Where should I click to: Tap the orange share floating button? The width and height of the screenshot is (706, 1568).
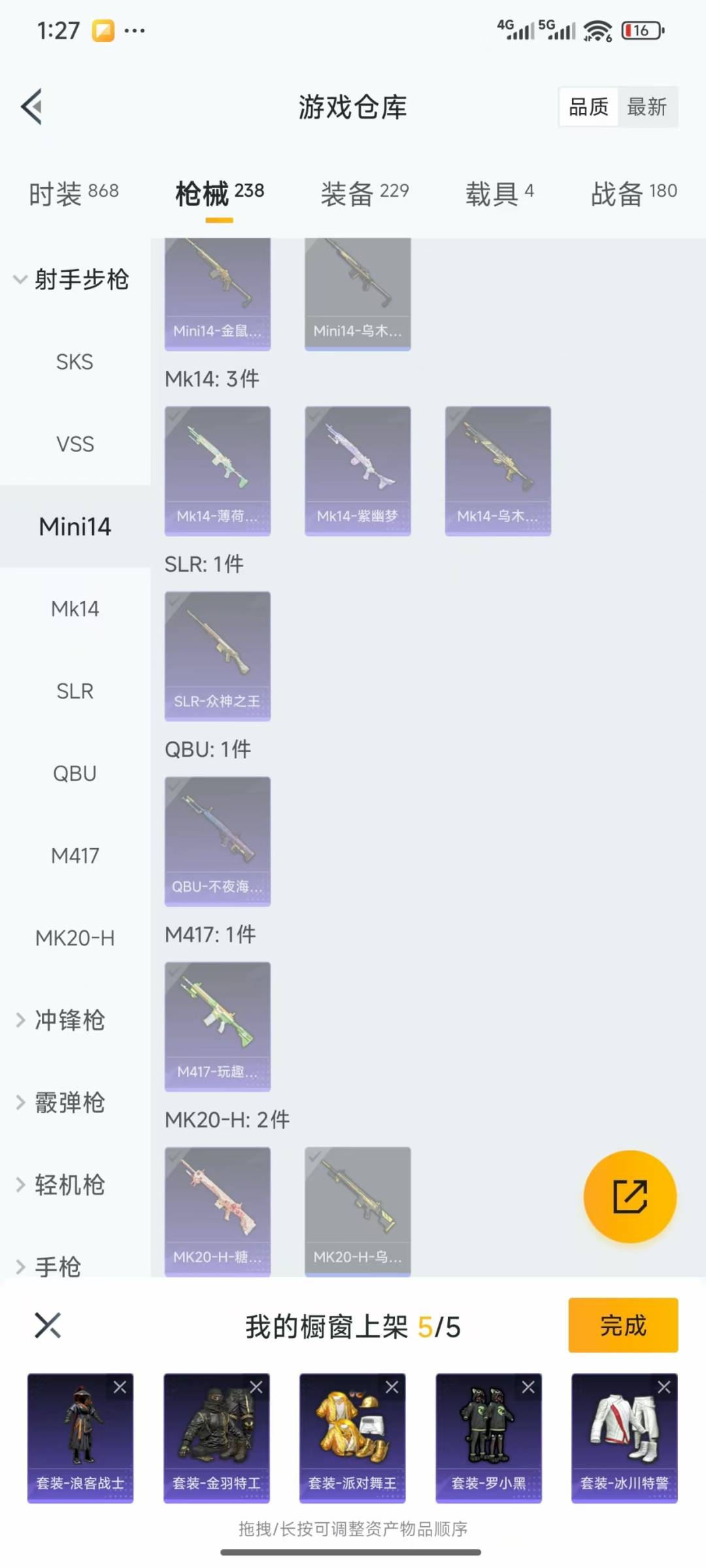630,1197
